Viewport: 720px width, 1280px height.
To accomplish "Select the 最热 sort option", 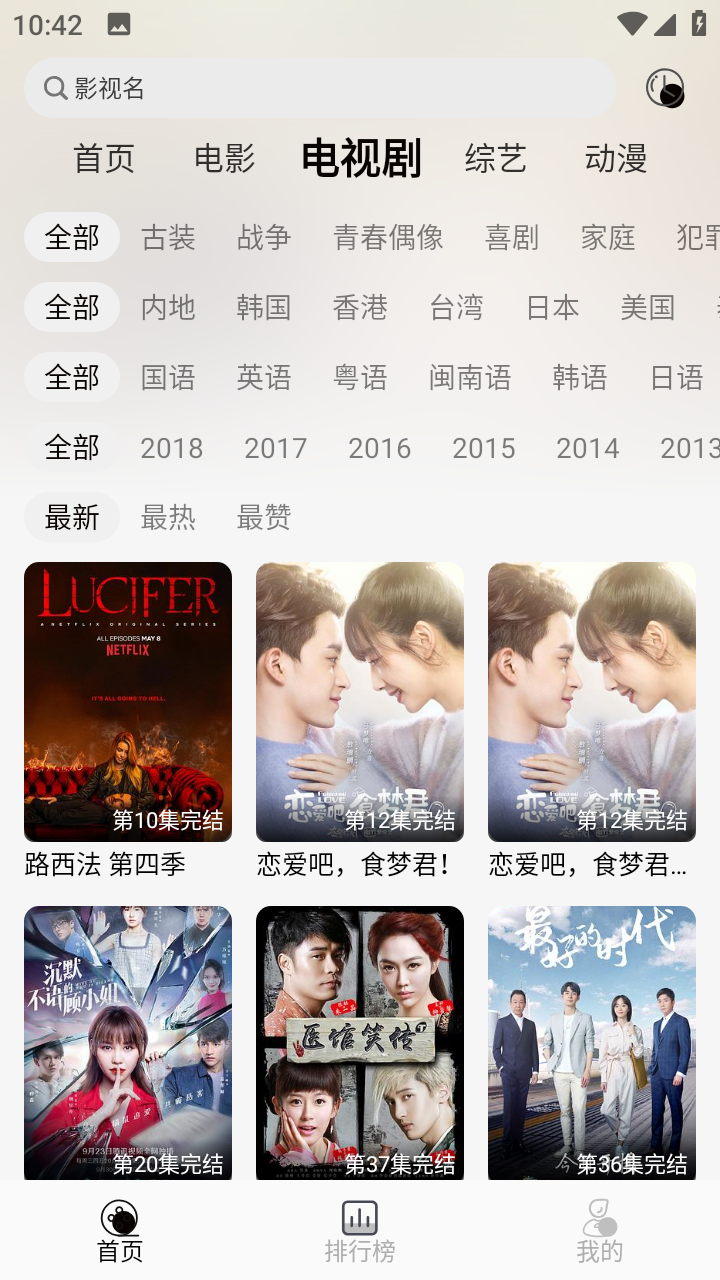I will pyautogui.click(x=168, y=517).
